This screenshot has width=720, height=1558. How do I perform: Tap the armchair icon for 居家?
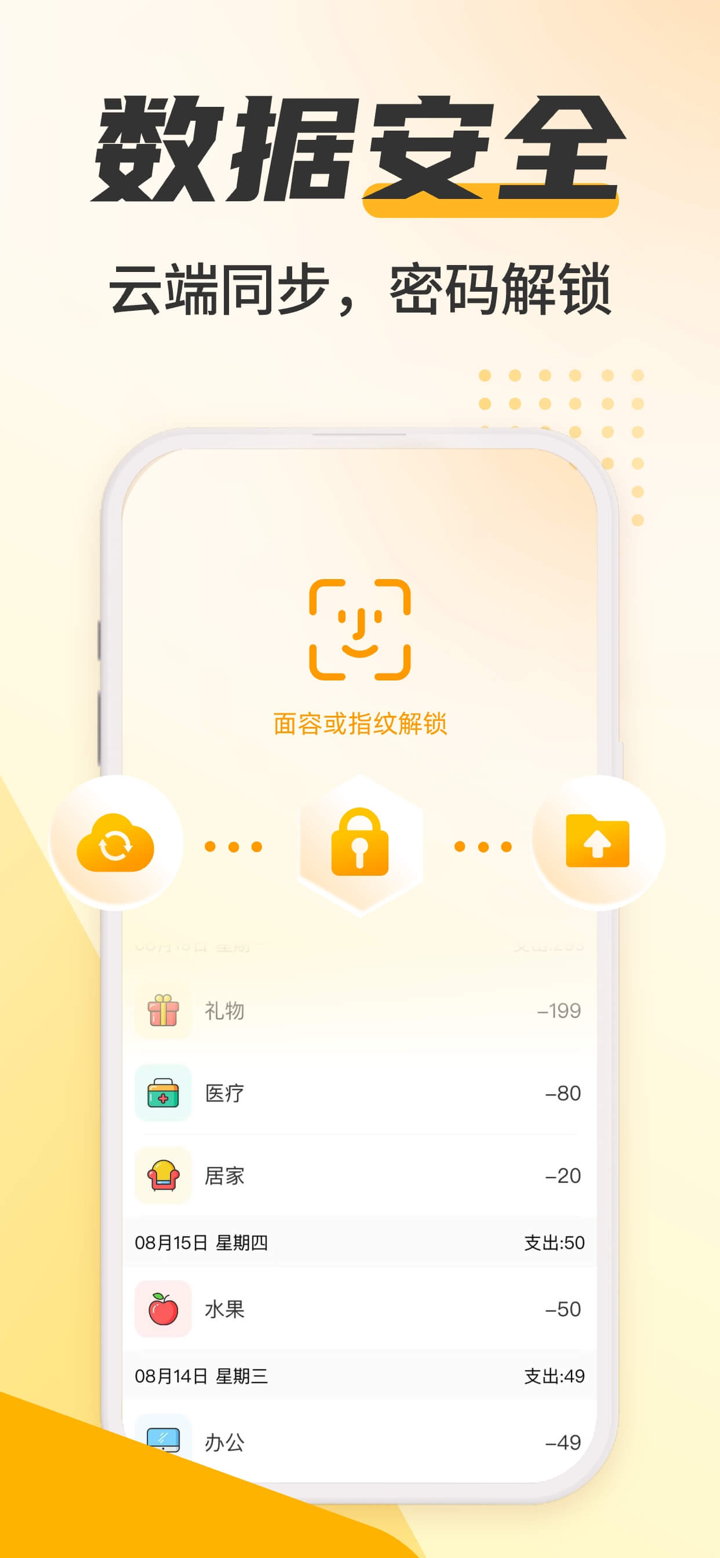click(163, 1176)
